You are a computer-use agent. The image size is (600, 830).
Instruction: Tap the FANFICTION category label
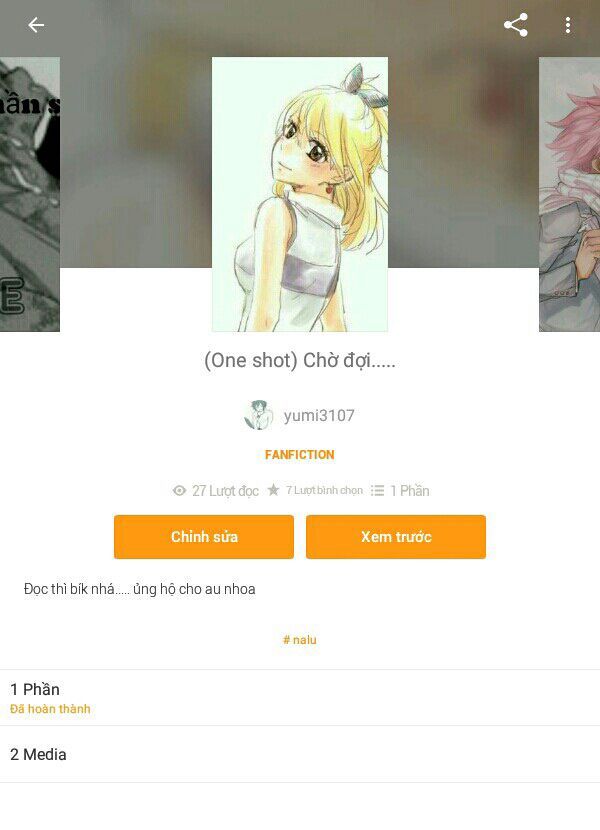[x=300, y=455]
